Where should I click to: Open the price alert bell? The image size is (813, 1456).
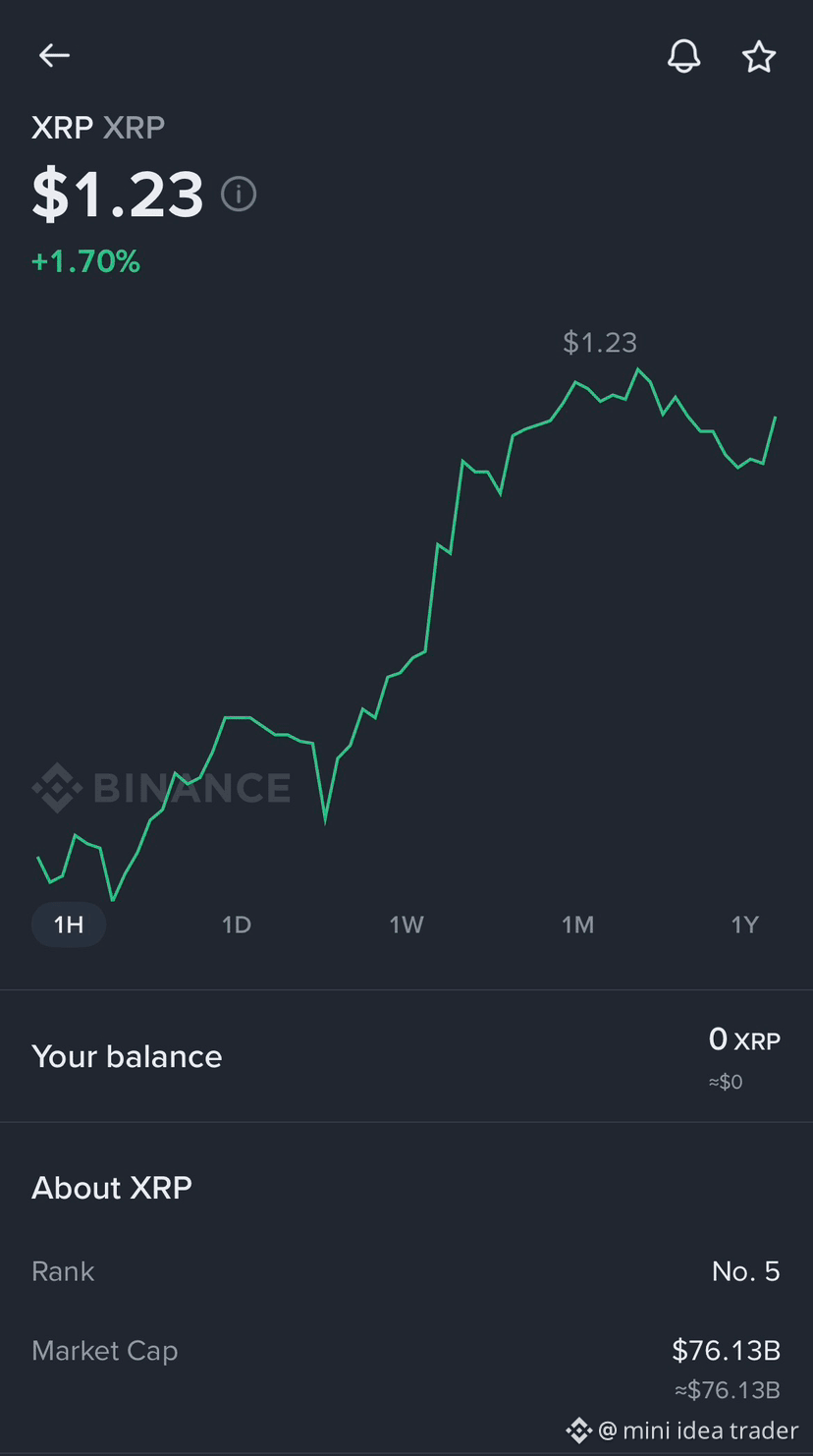point(684,56)
